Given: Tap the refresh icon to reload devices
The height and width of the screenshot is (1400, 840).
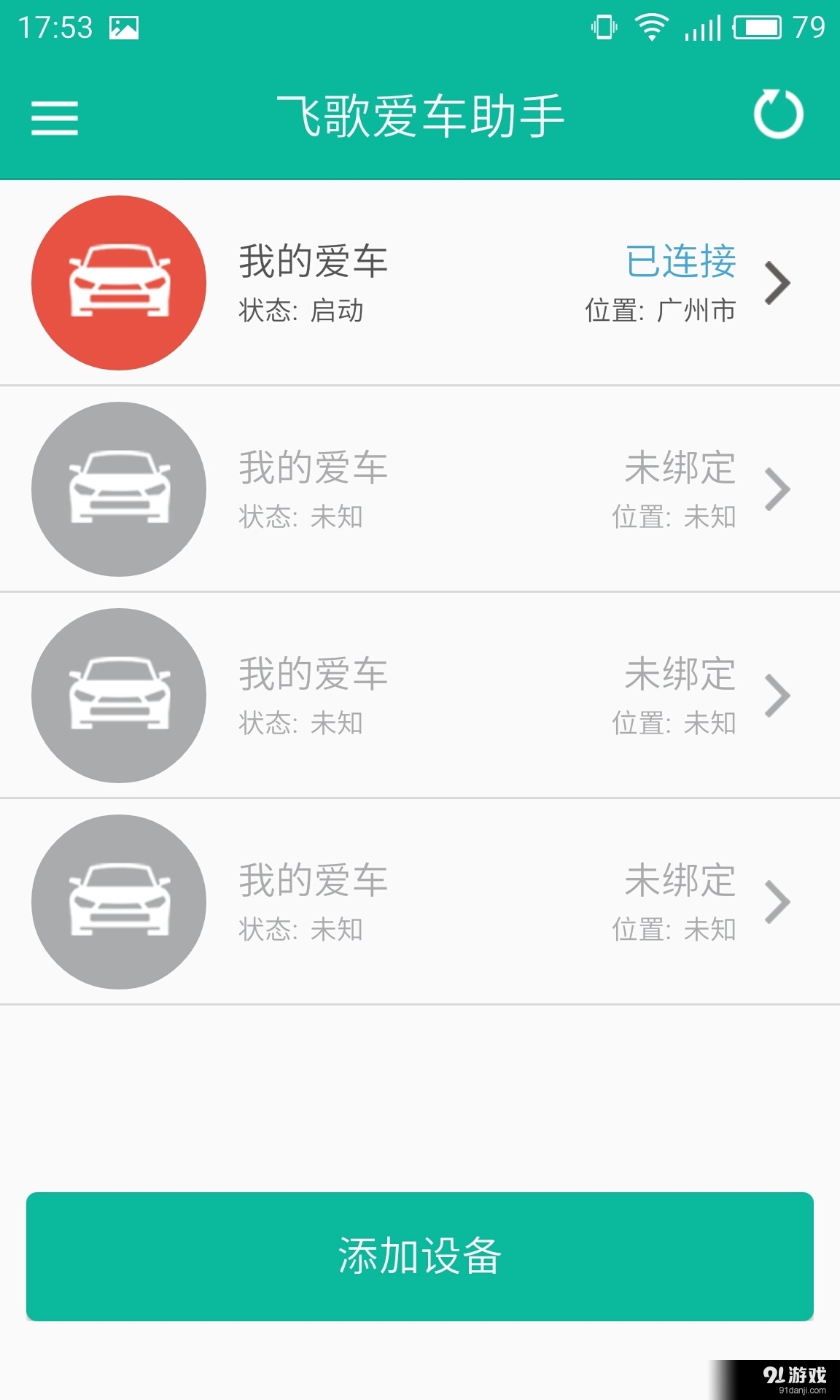Looking at the screenshot, I should pyautogui.click(x=778, y=115).
